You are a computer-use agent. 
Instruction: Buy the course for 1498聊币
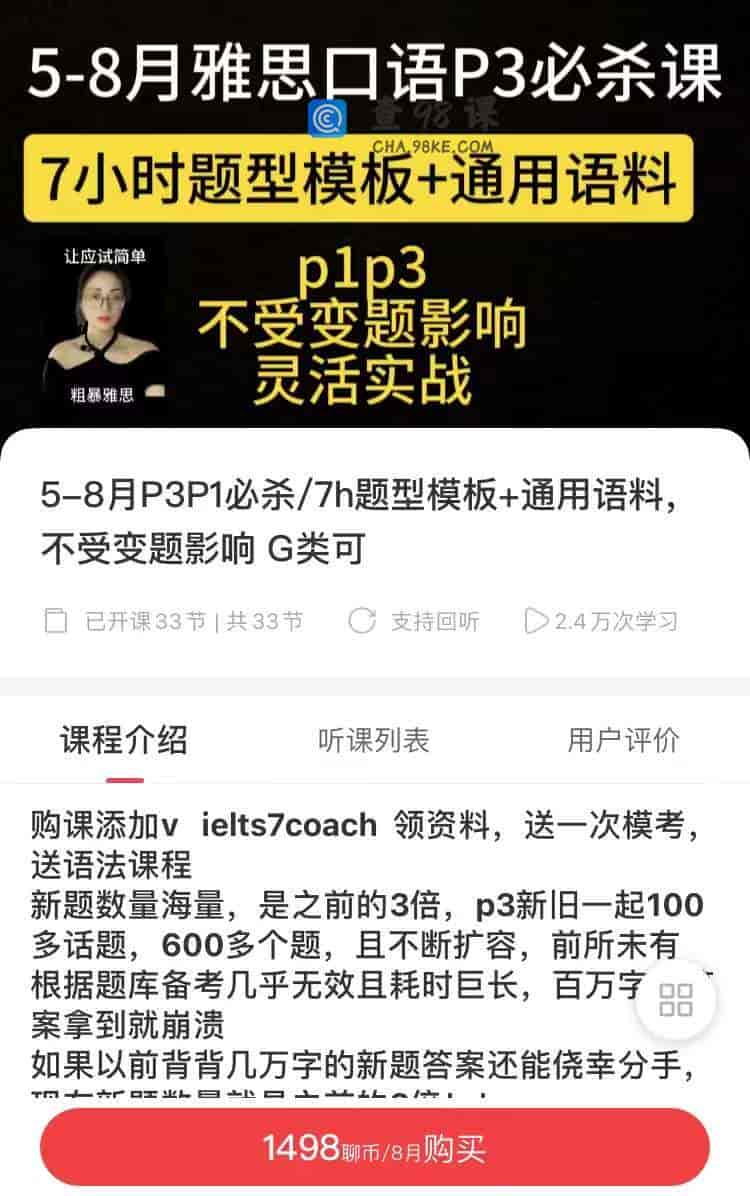click(x=375, y=1149)
